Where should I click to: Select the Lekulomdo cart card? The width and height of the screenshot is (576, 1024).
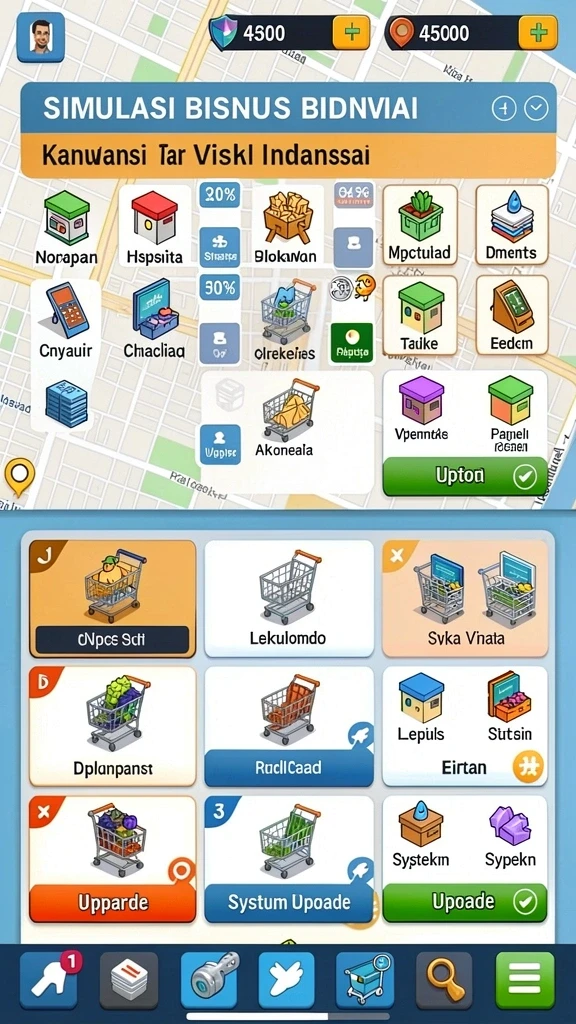(289, 598)
